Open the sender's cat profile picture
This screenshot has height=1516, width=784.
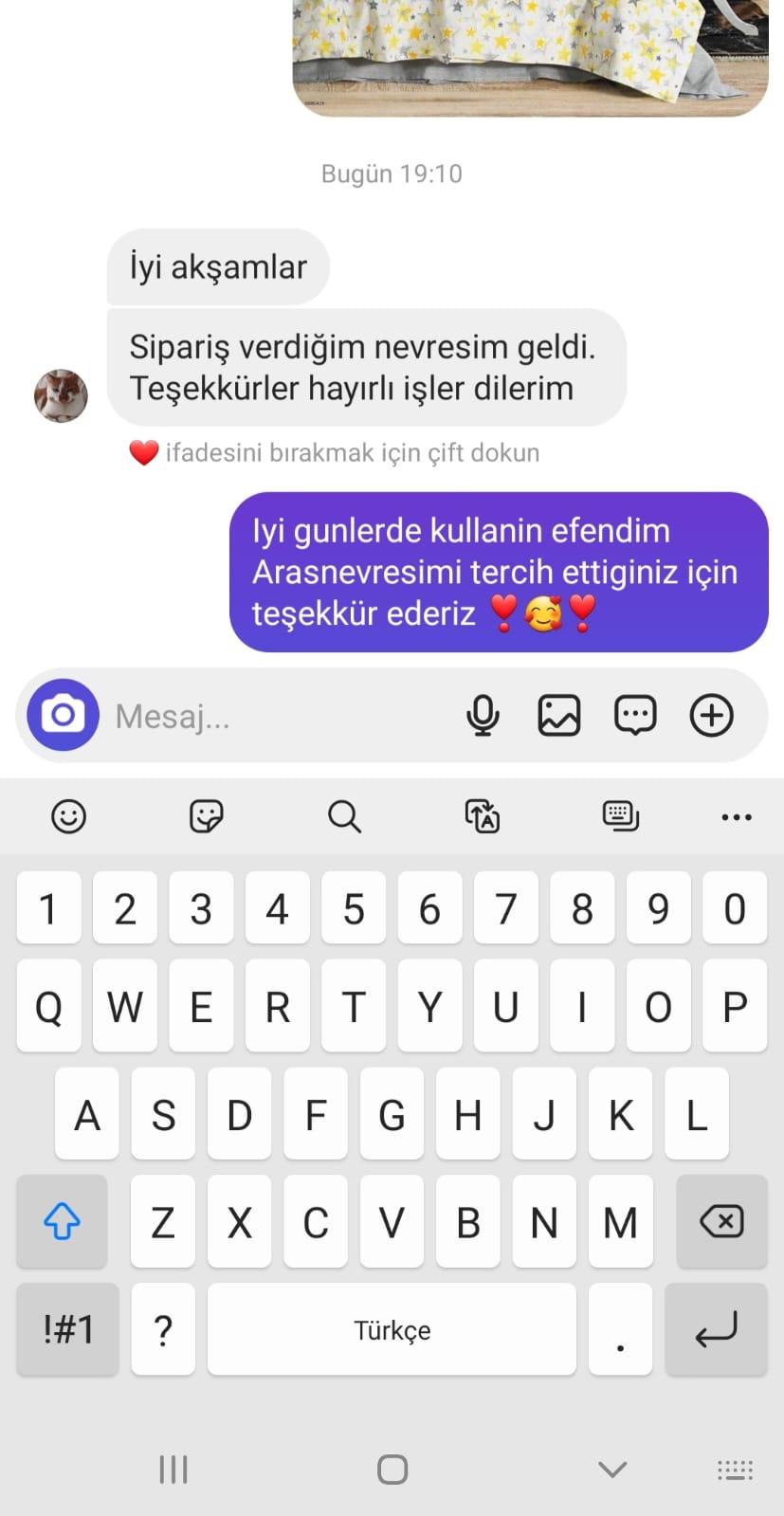pos(61,395)
